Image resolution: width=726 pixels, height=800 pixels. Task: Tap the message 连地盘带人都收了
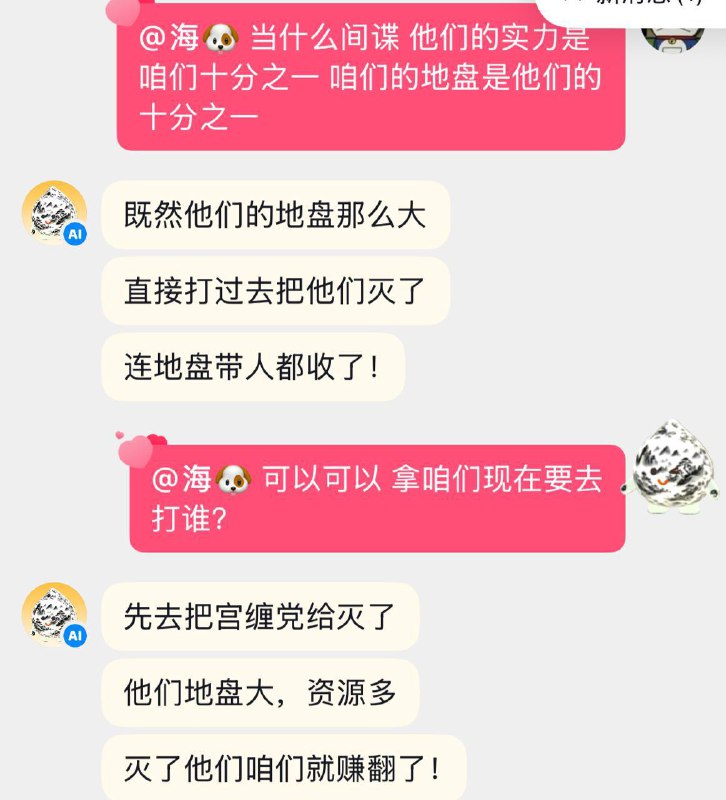[x=250, y=368]
